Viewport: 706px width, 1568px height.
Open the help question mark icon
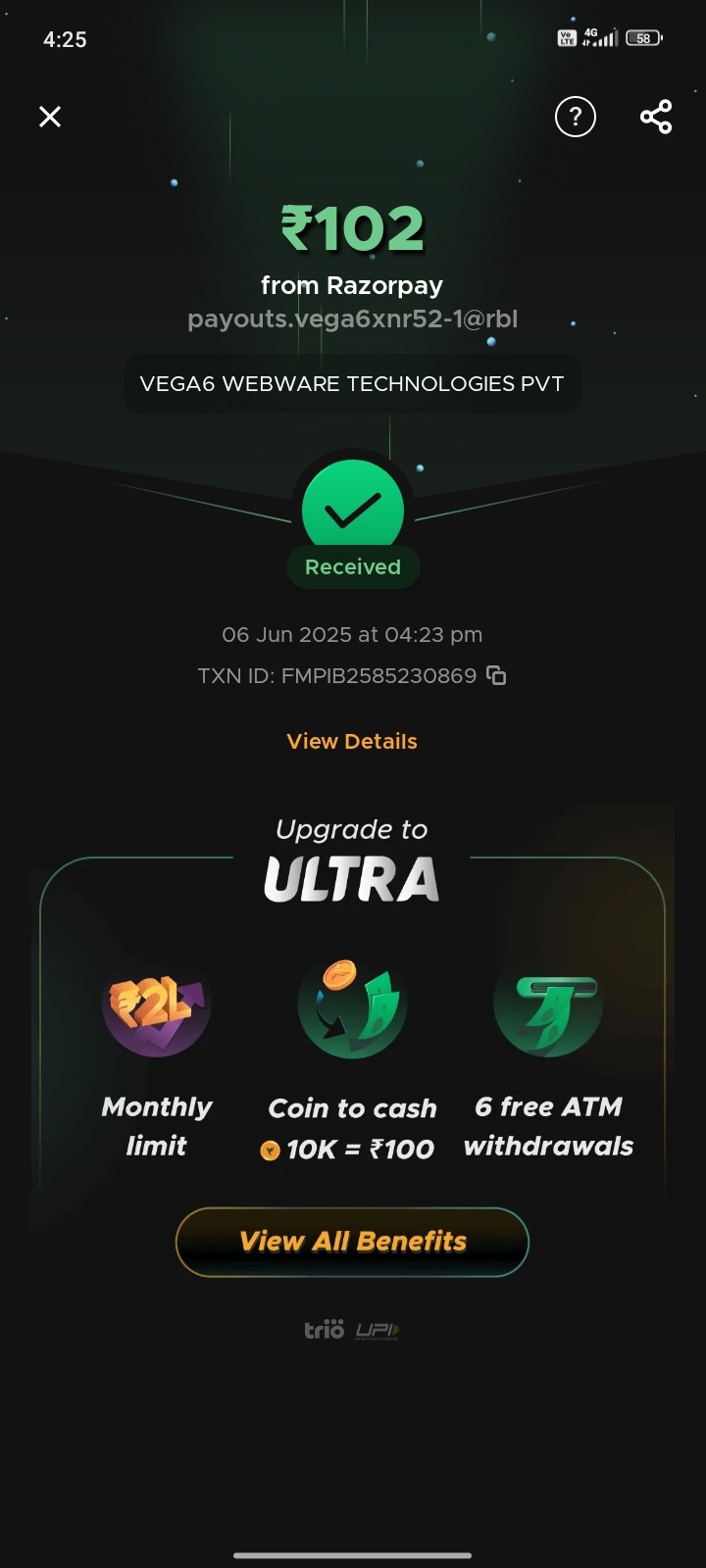click(x=576, y=118)
